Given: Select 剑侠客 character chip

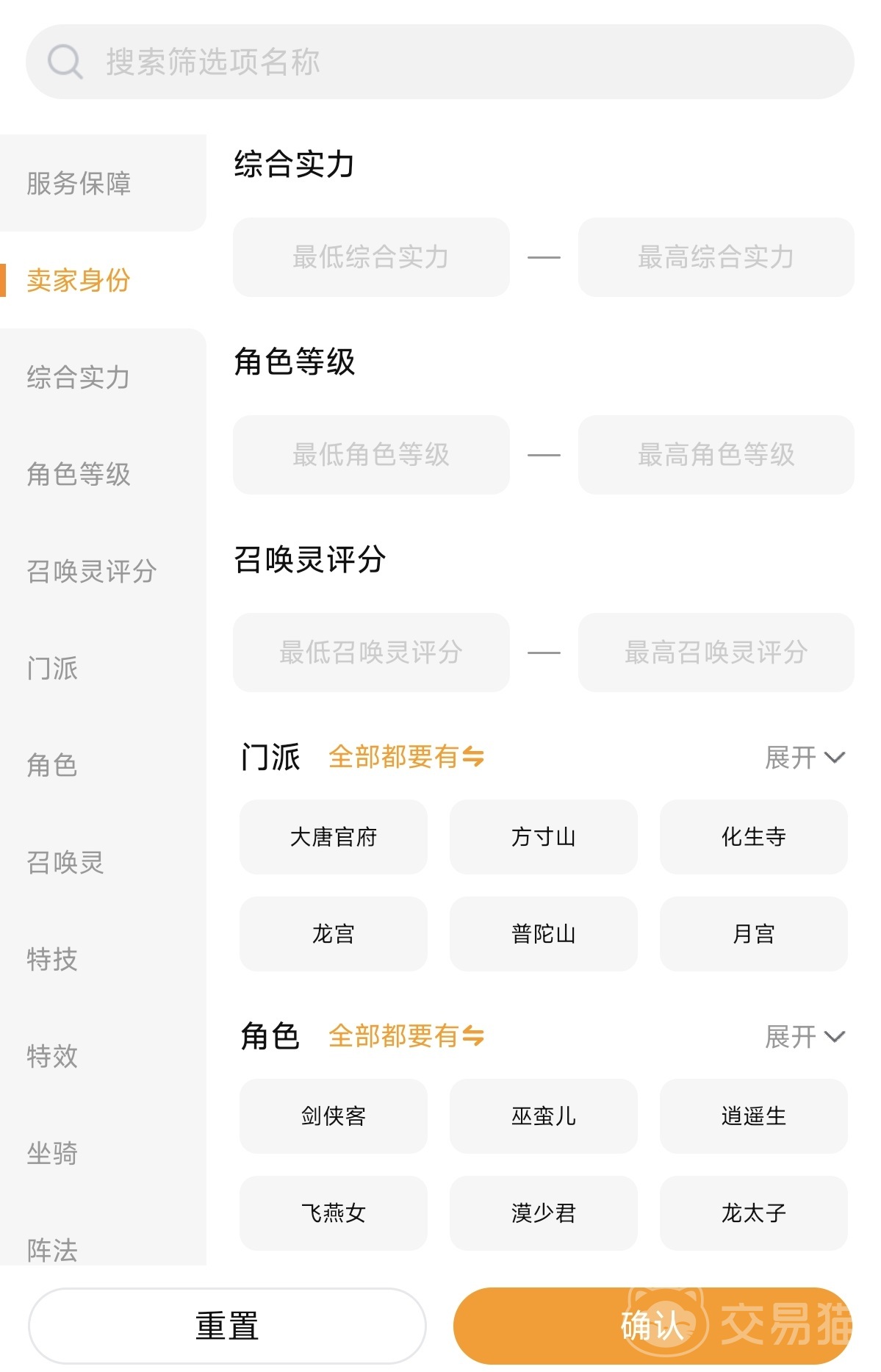Looking at the screenshot, I should click(x=333, y=1116).
